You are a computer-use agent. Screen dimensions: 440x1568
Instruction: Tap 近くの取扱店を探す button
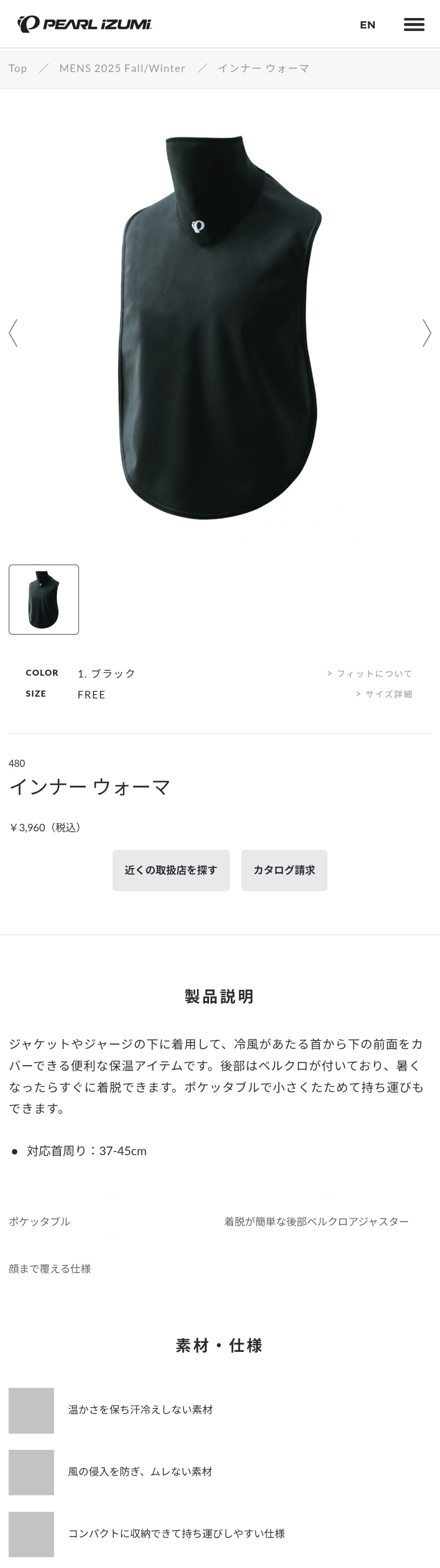tap(171, 870)
